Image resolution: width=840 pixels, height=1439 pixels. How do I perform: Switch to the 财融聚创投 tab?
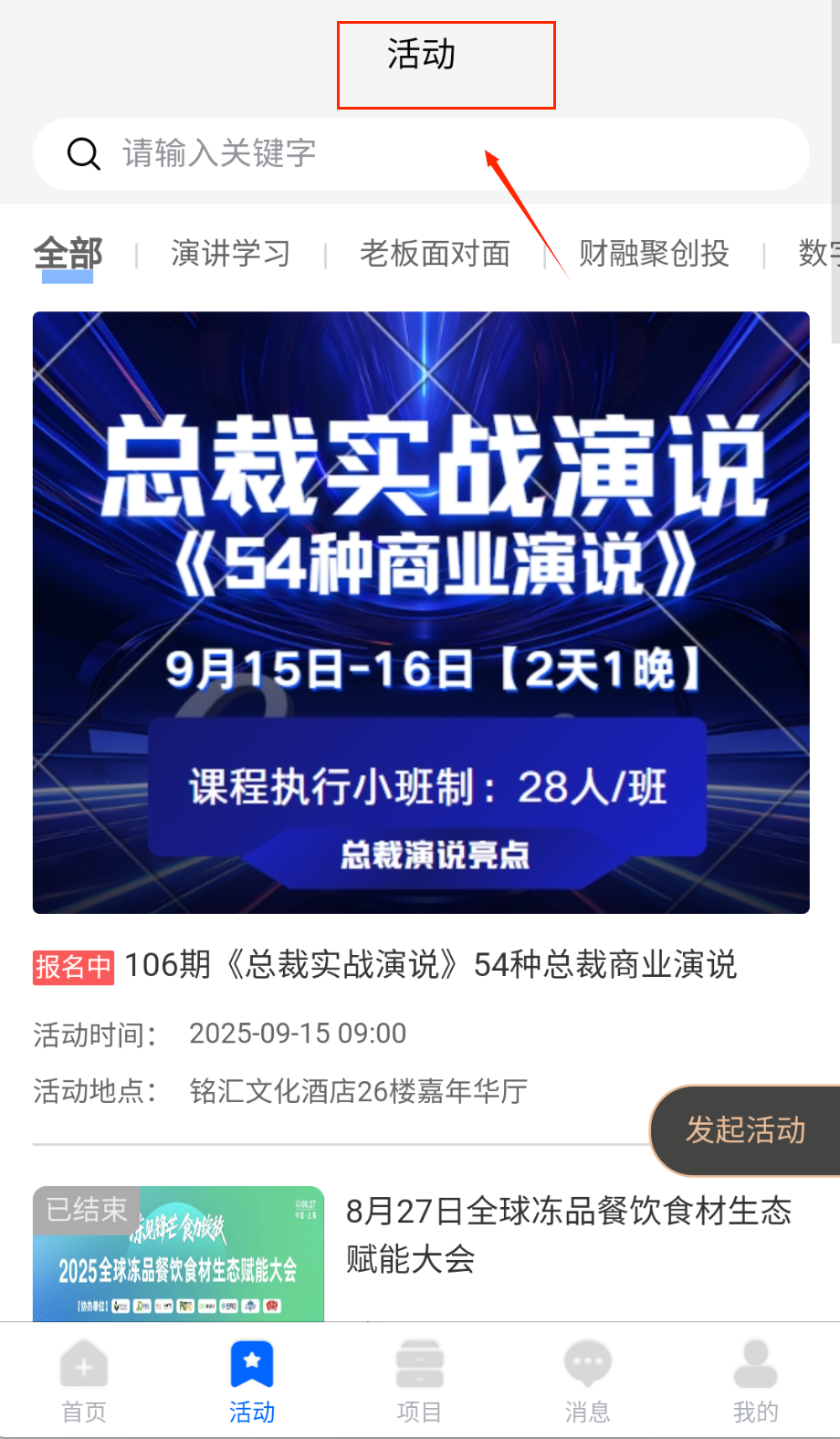pyautogui.click(x=654, y=254)
